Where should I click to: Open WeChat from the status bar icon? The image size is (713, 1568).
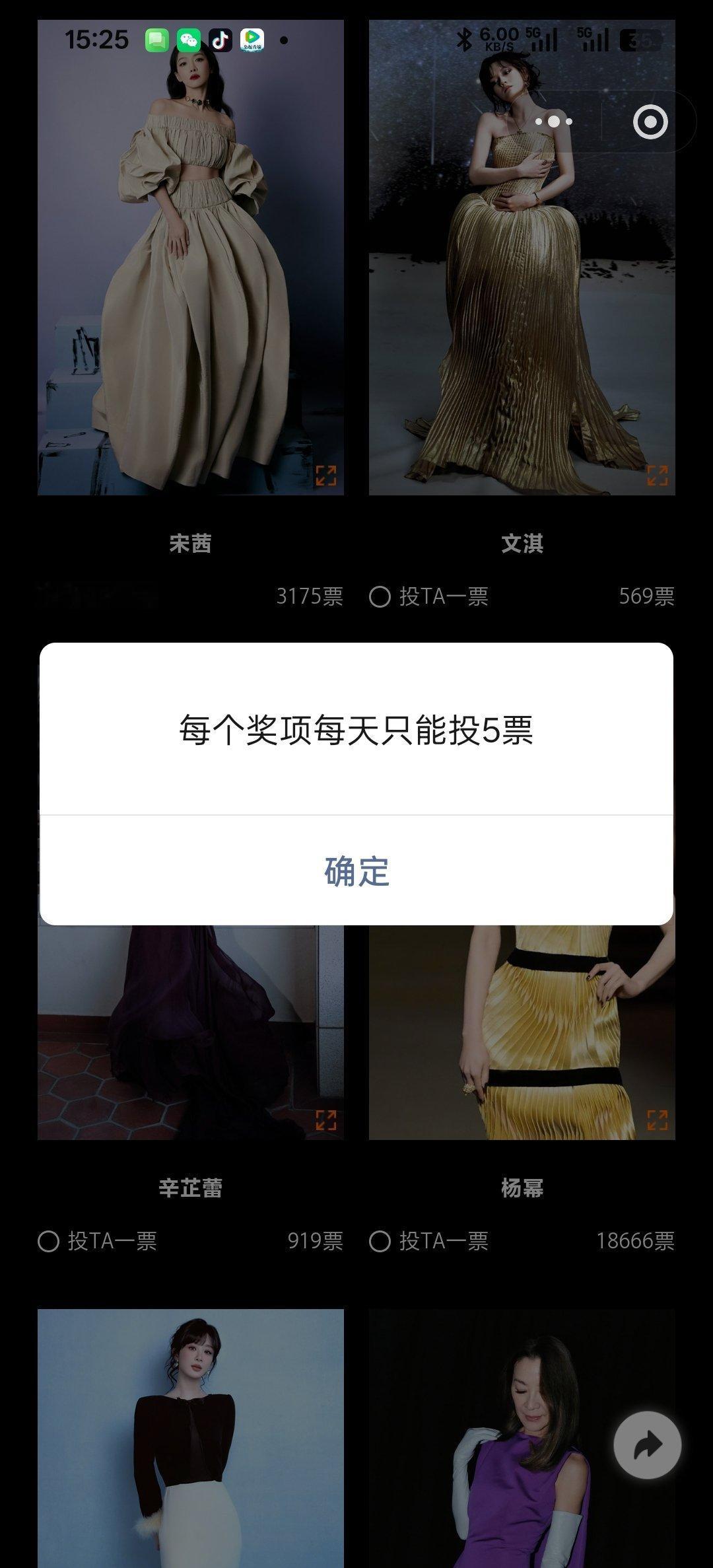(191, 40)
